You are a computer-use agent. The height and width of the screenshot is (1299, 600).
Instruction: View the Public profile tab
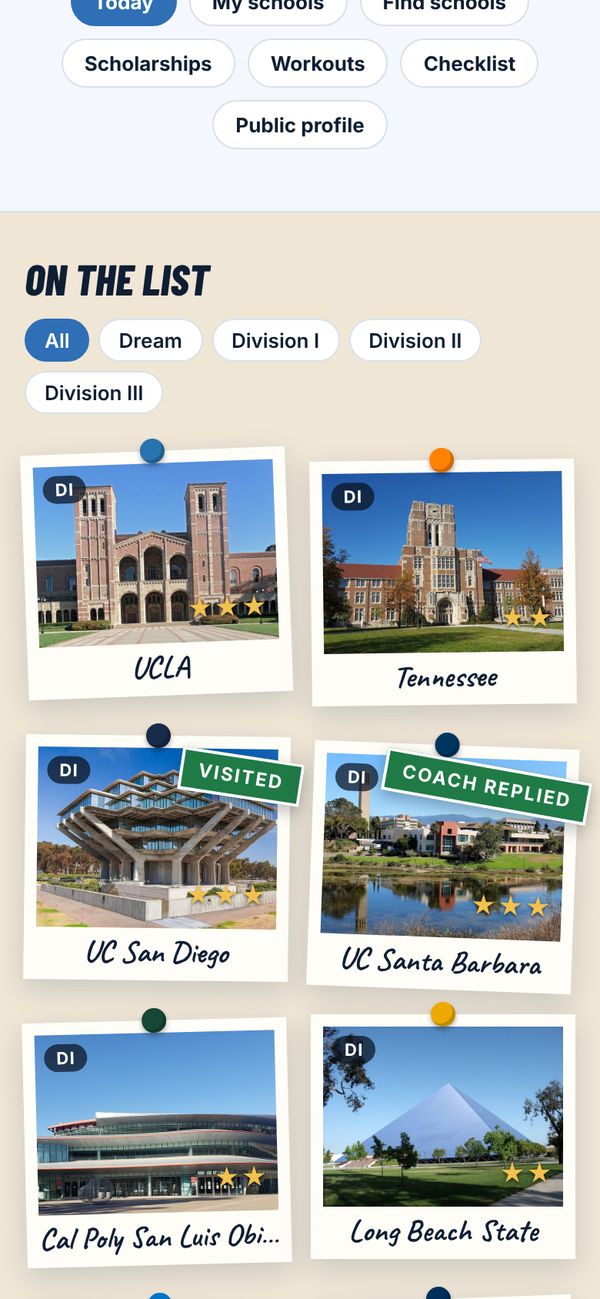coord(300,125)
